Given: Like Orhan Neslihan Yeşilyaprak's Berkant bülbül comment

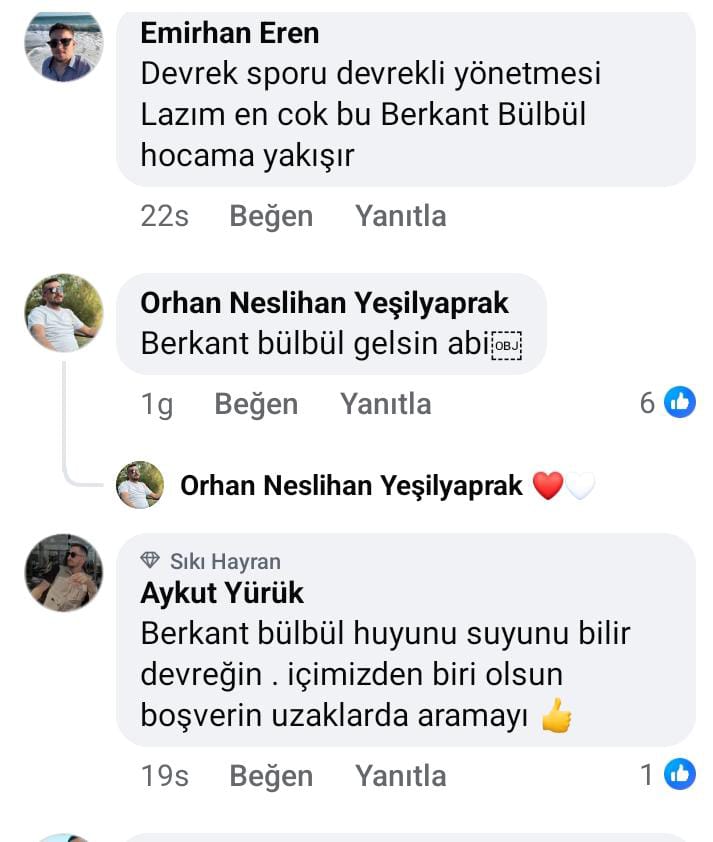Looking at the screenshot, I should coord(256,404).
